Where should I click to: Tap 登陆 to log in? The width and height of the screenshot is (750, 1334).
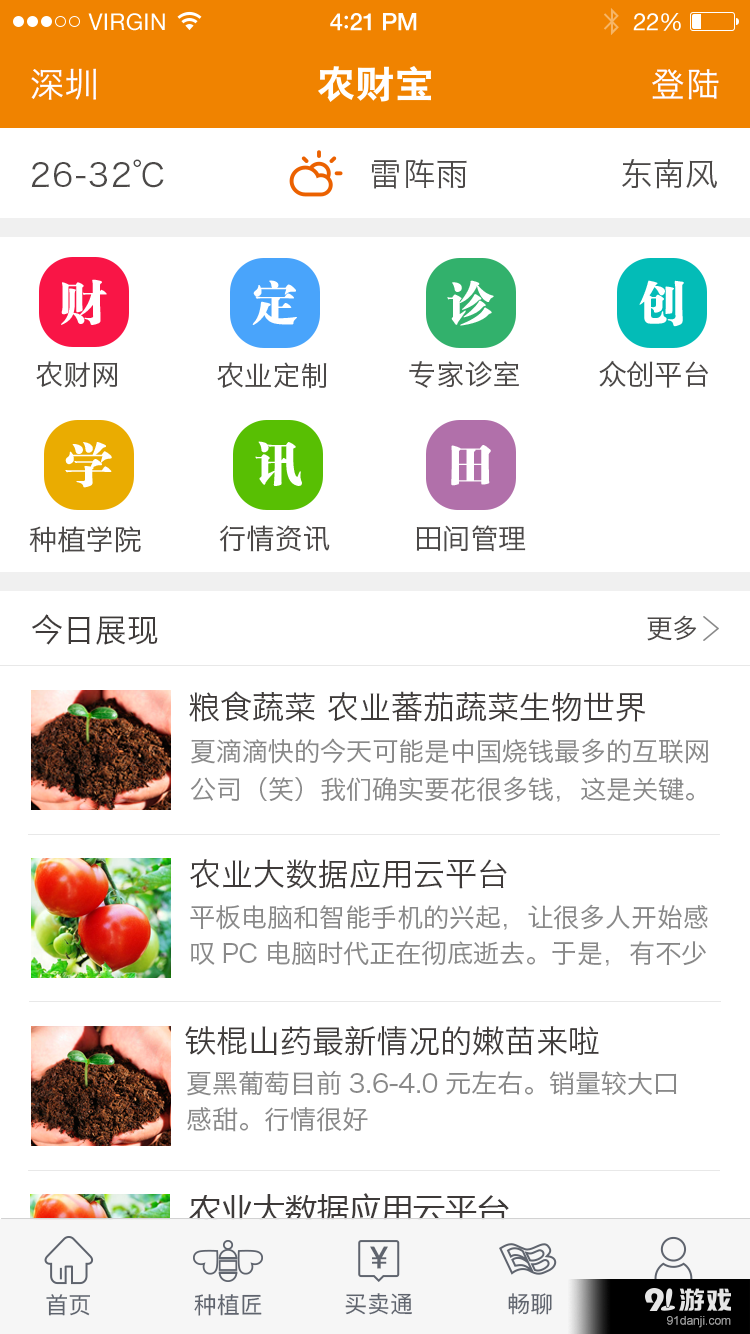[686, 86]
